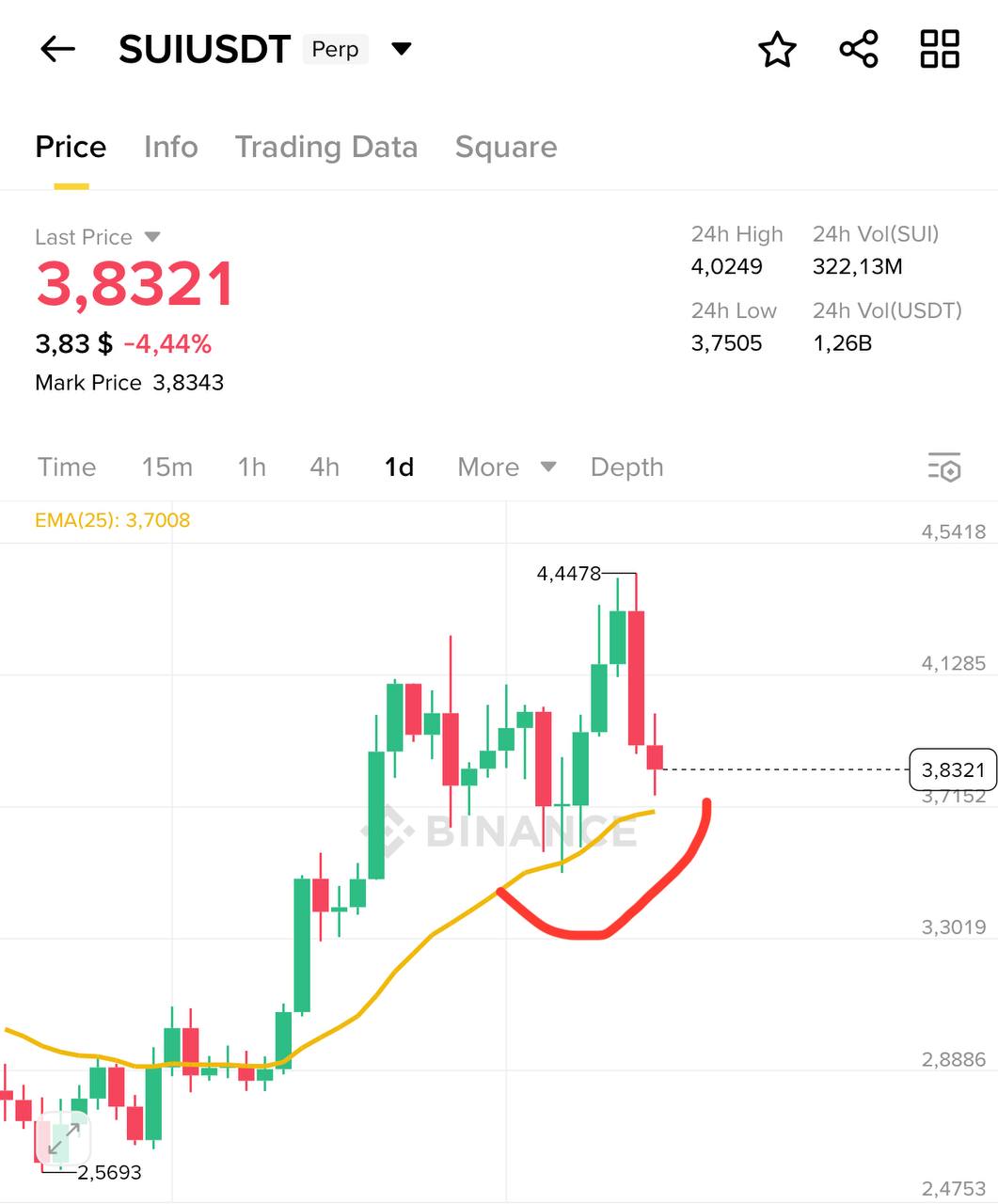Open the chart indicator settings icon

coord(943,467)
